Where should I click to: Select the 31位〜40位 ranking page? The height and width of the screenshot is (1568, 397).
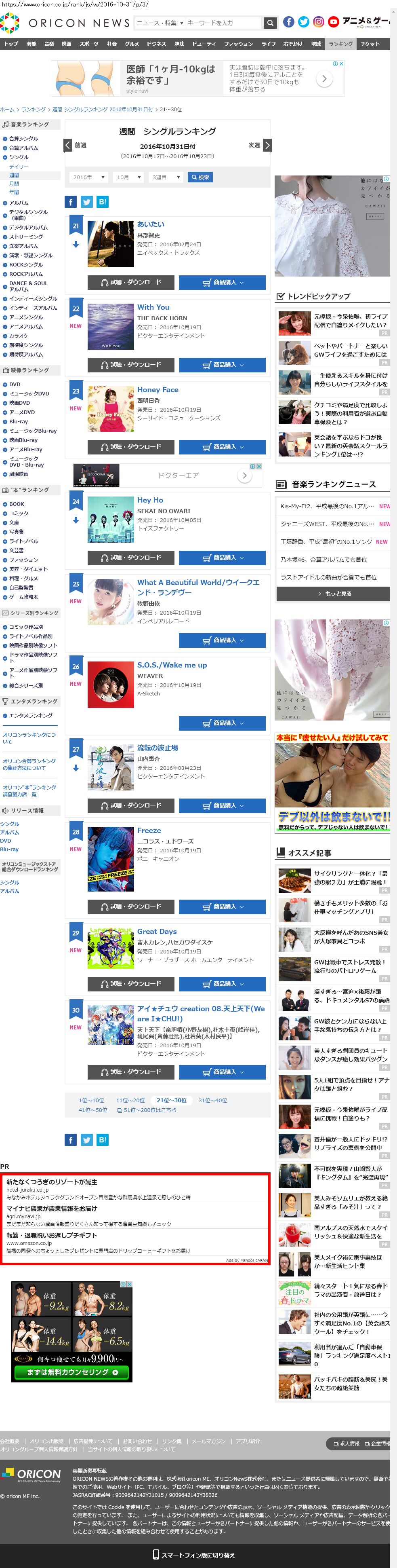coord(212,1100)
